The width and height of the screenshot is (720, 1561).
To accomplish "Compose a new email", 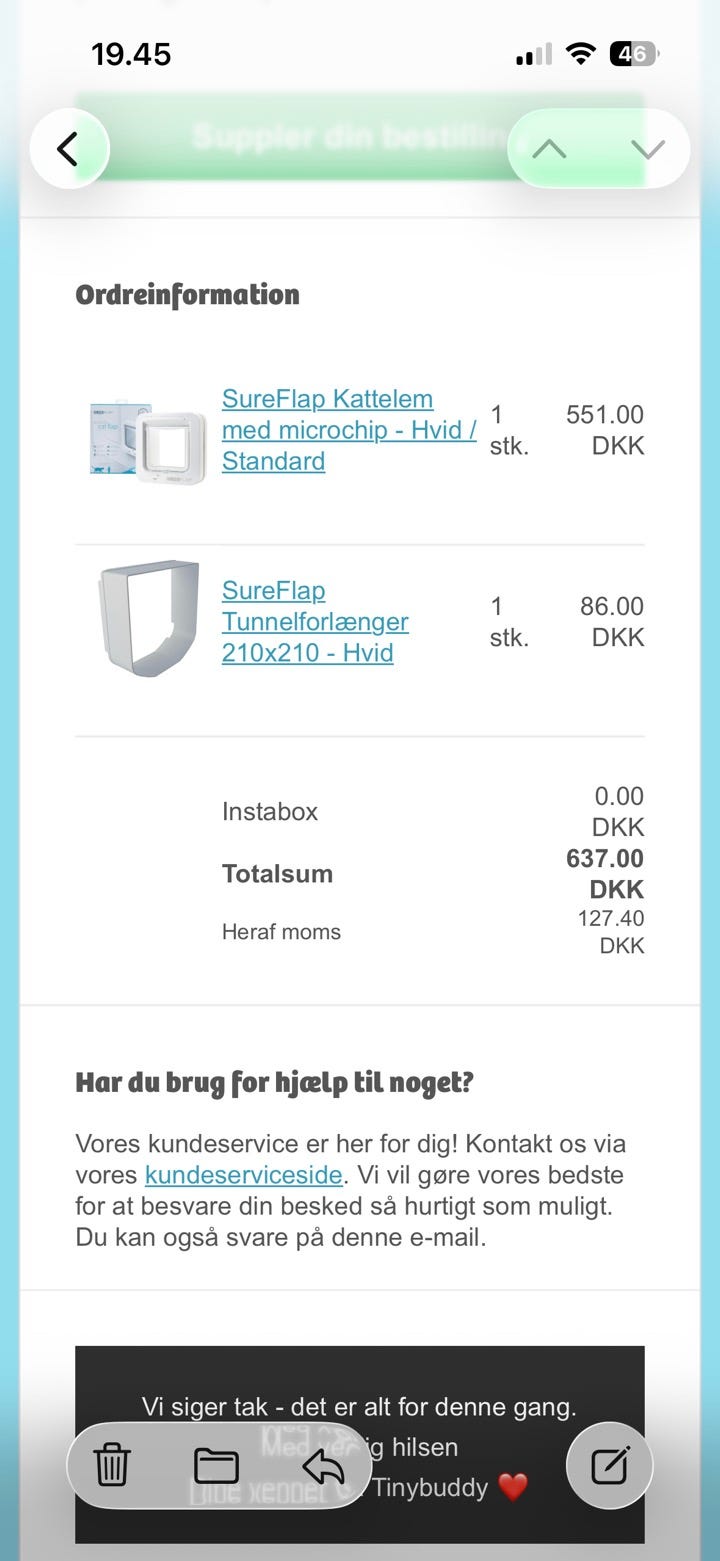I will (x=610, y=1466).
